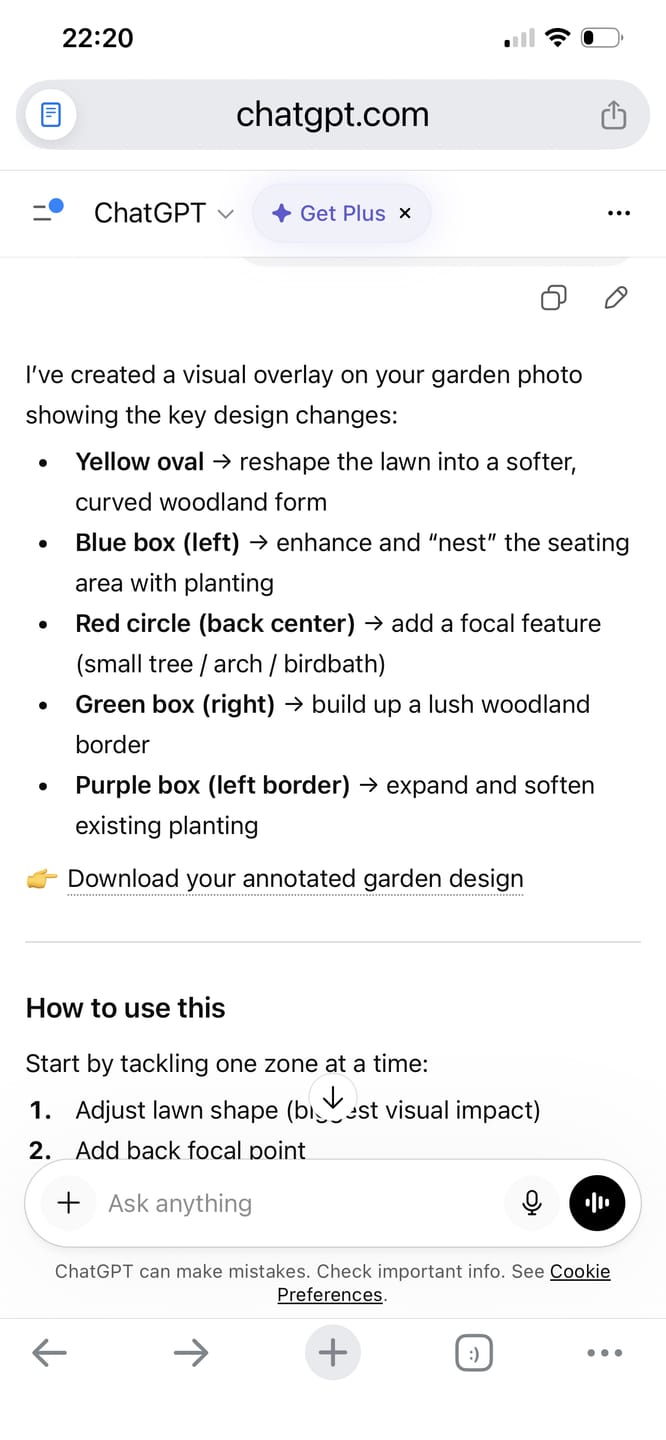Image resolution: width=666 pixels, height=1440 pixels.
Task: Start dictation with the microphone
Action: [x=532, y=1203]
